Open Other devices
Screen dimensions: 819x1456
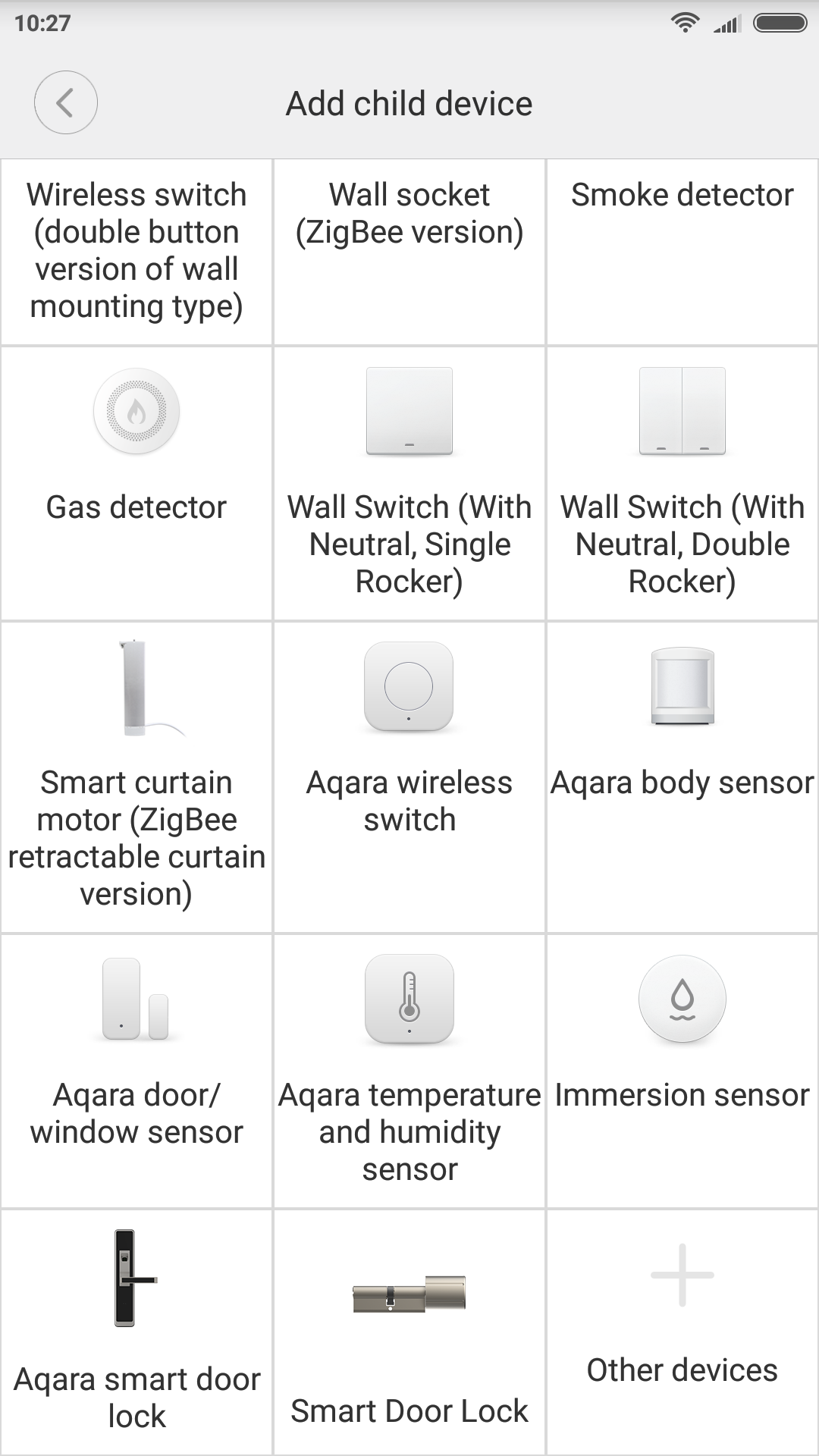pyautogui.click(x=682, y=1332)
